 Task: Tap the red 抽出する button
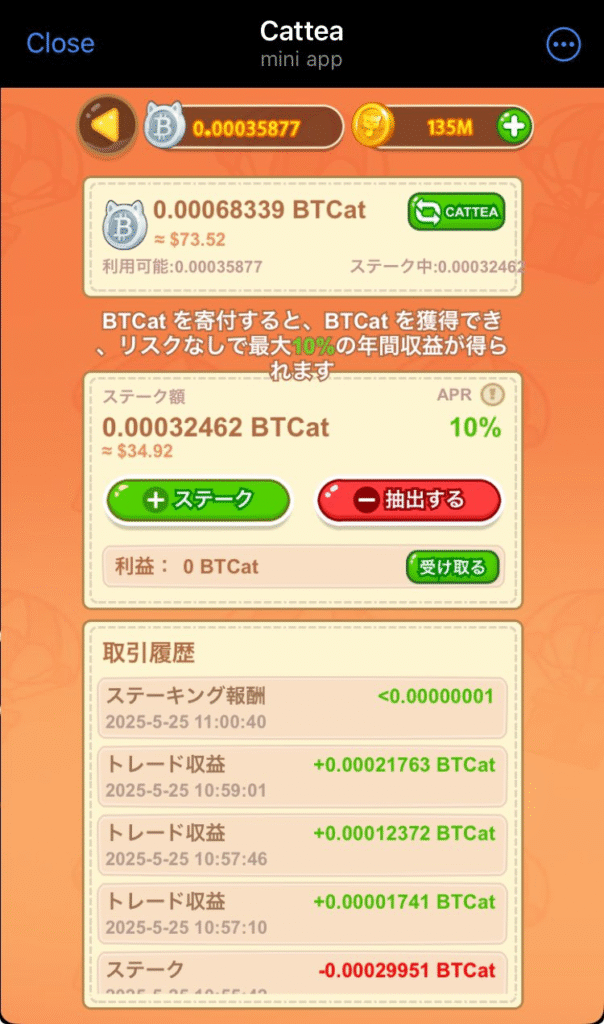pyautogui.click(x=408, y=500)
